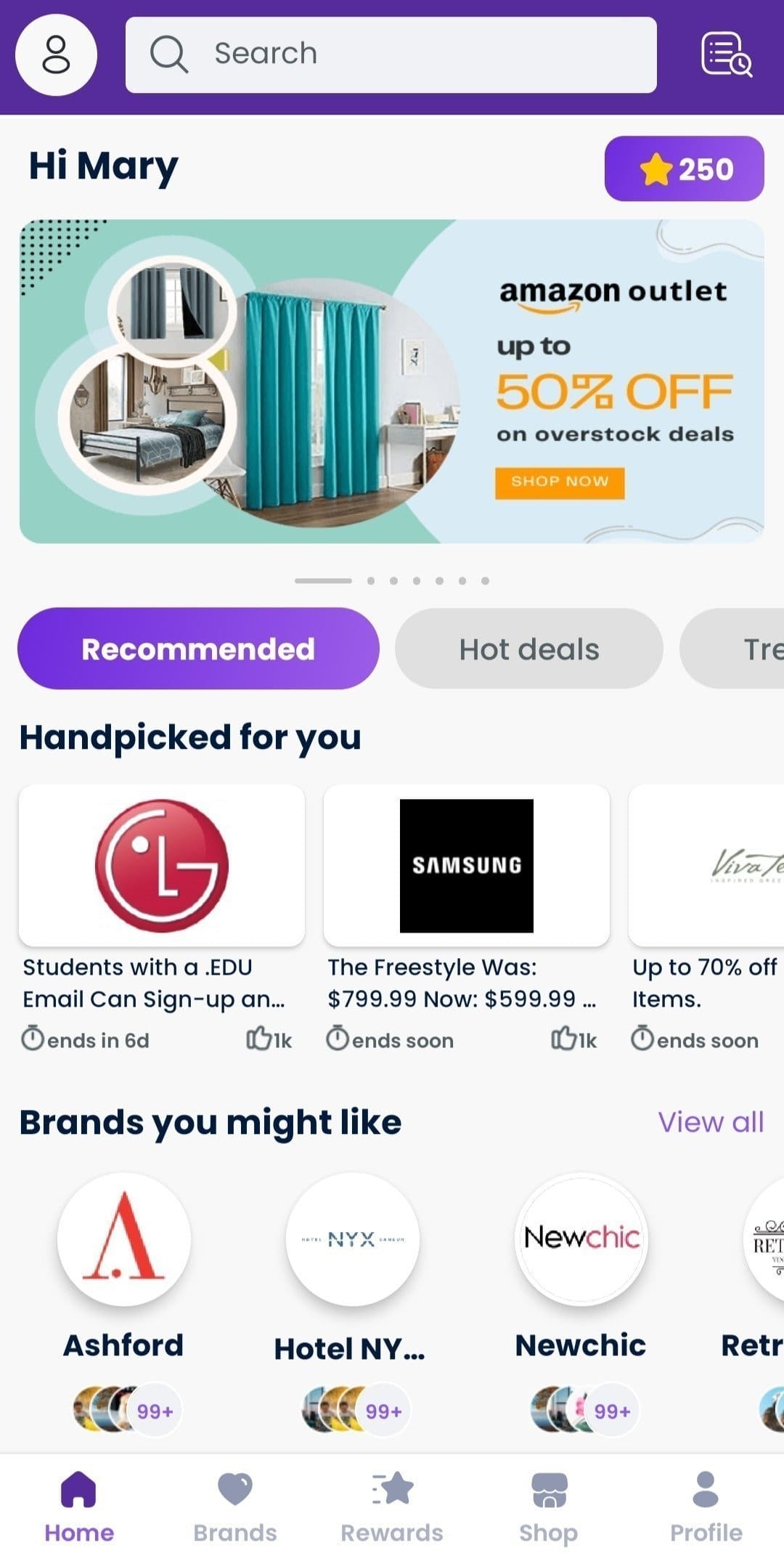
Task: Switch to Hot deals
Action: click(528, 649)
